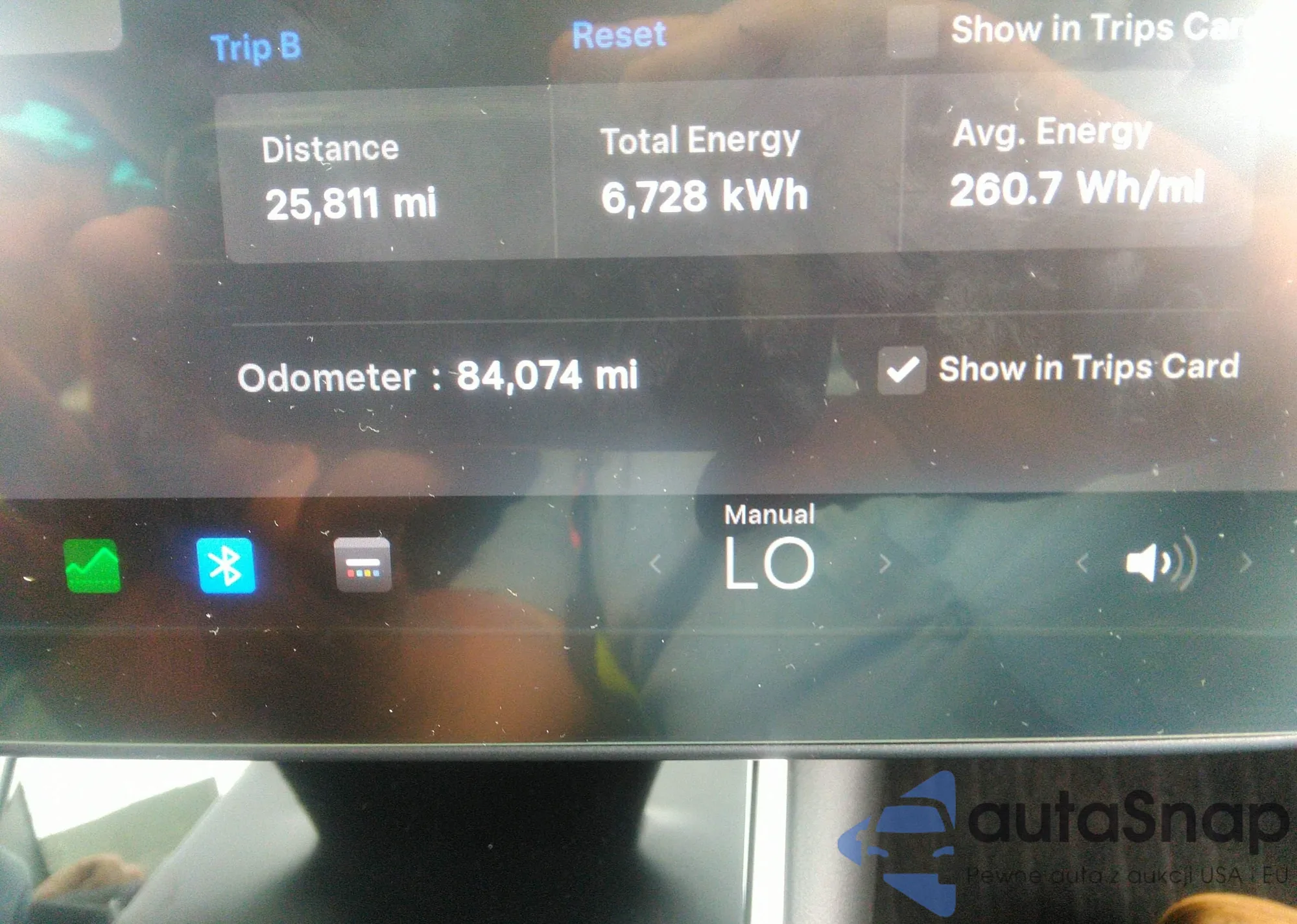Open the app launcher icon with colored dots
The height and width of the screenshot is (924, 1297).
(x=363, y=565)
